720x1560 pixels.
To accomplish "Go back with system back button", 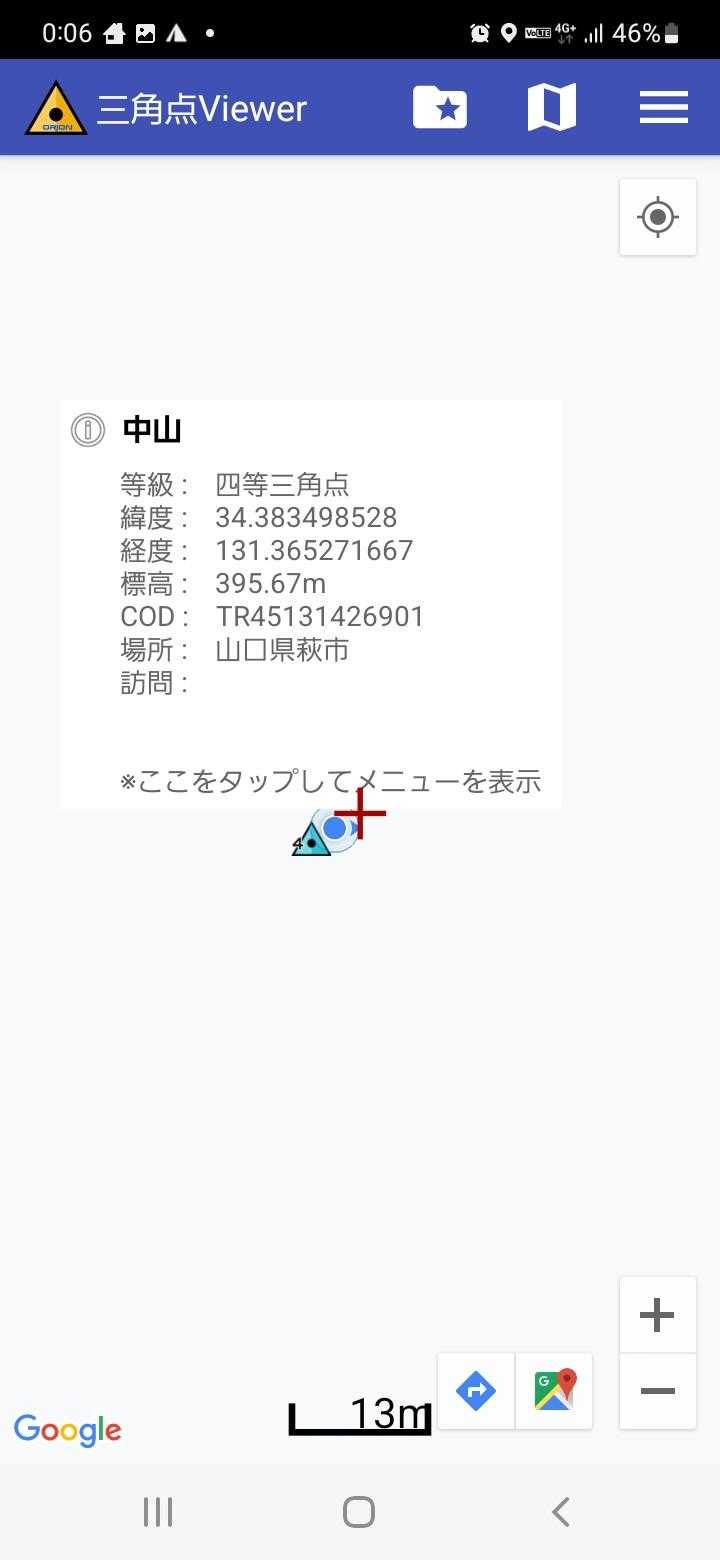I will point(561,1512).
